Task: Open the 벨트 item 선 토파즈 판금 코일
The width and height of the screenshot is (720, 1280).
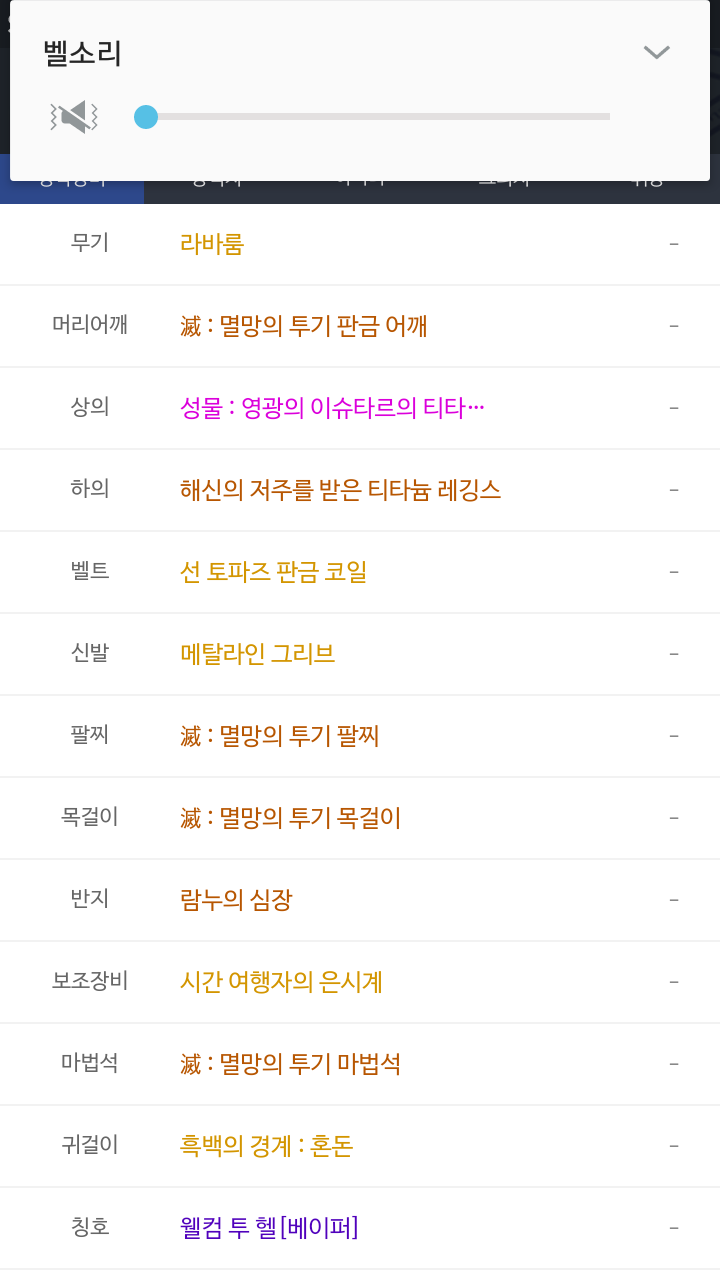Action: click(x=273, y=572)
